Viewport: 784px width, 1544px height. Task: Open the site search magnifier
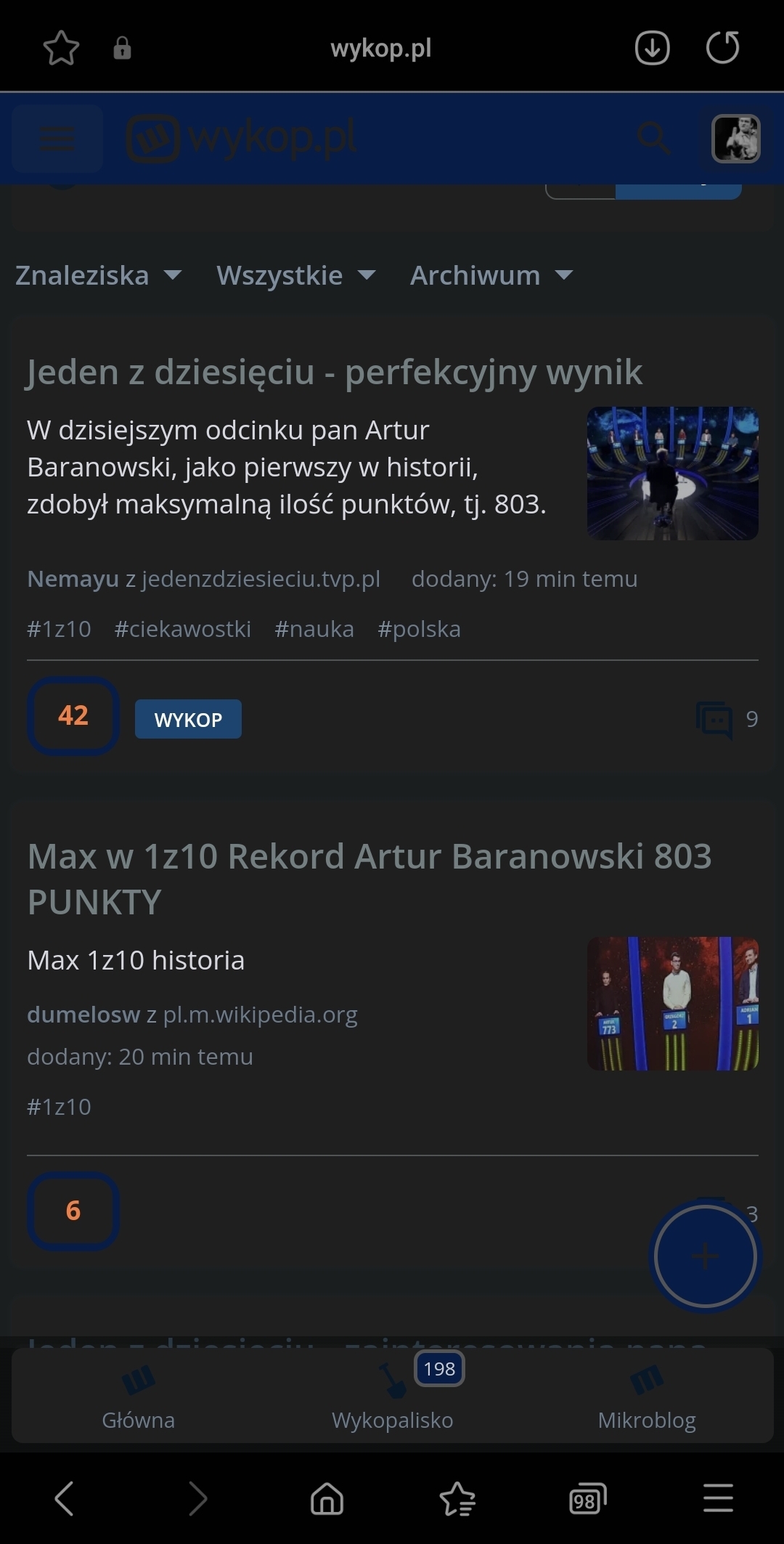pos(653,137)
